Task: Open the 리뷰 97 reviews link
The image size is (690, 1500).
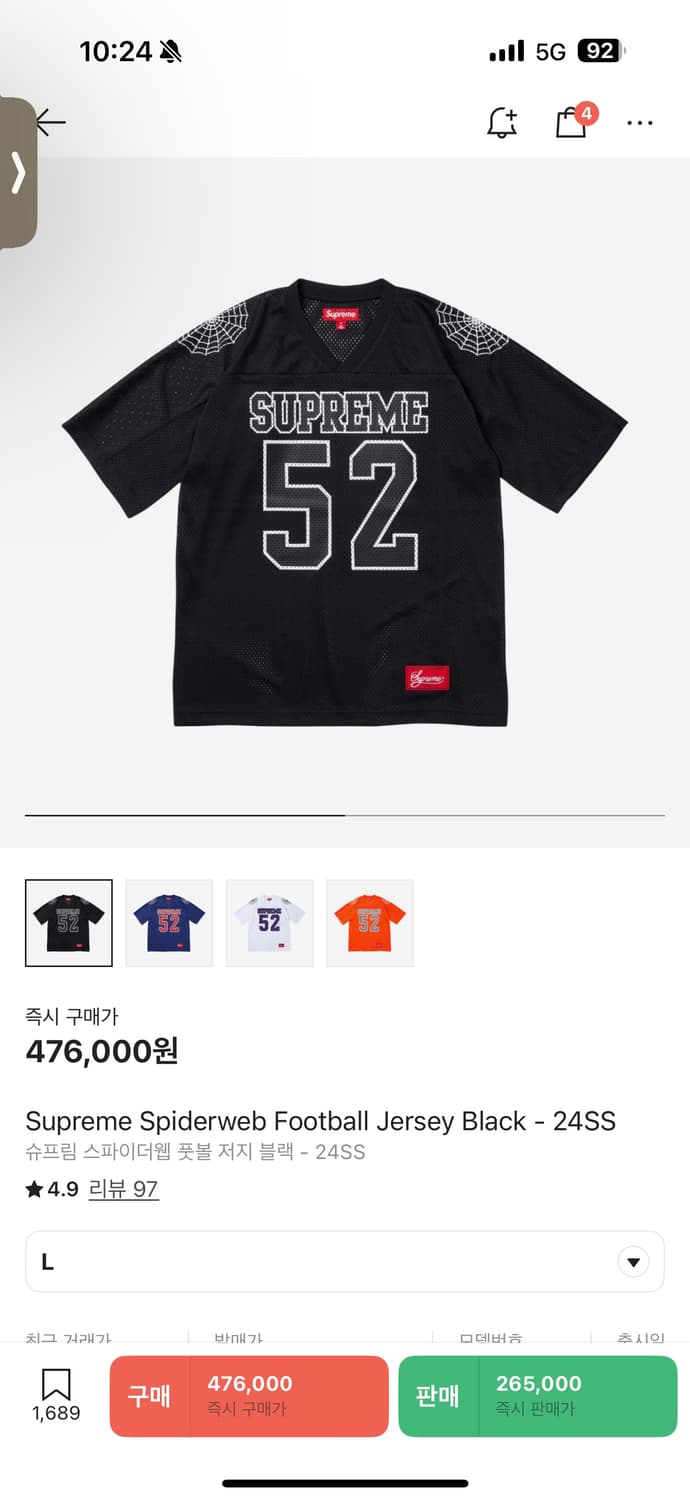Action: click(x=123, y=1189)
